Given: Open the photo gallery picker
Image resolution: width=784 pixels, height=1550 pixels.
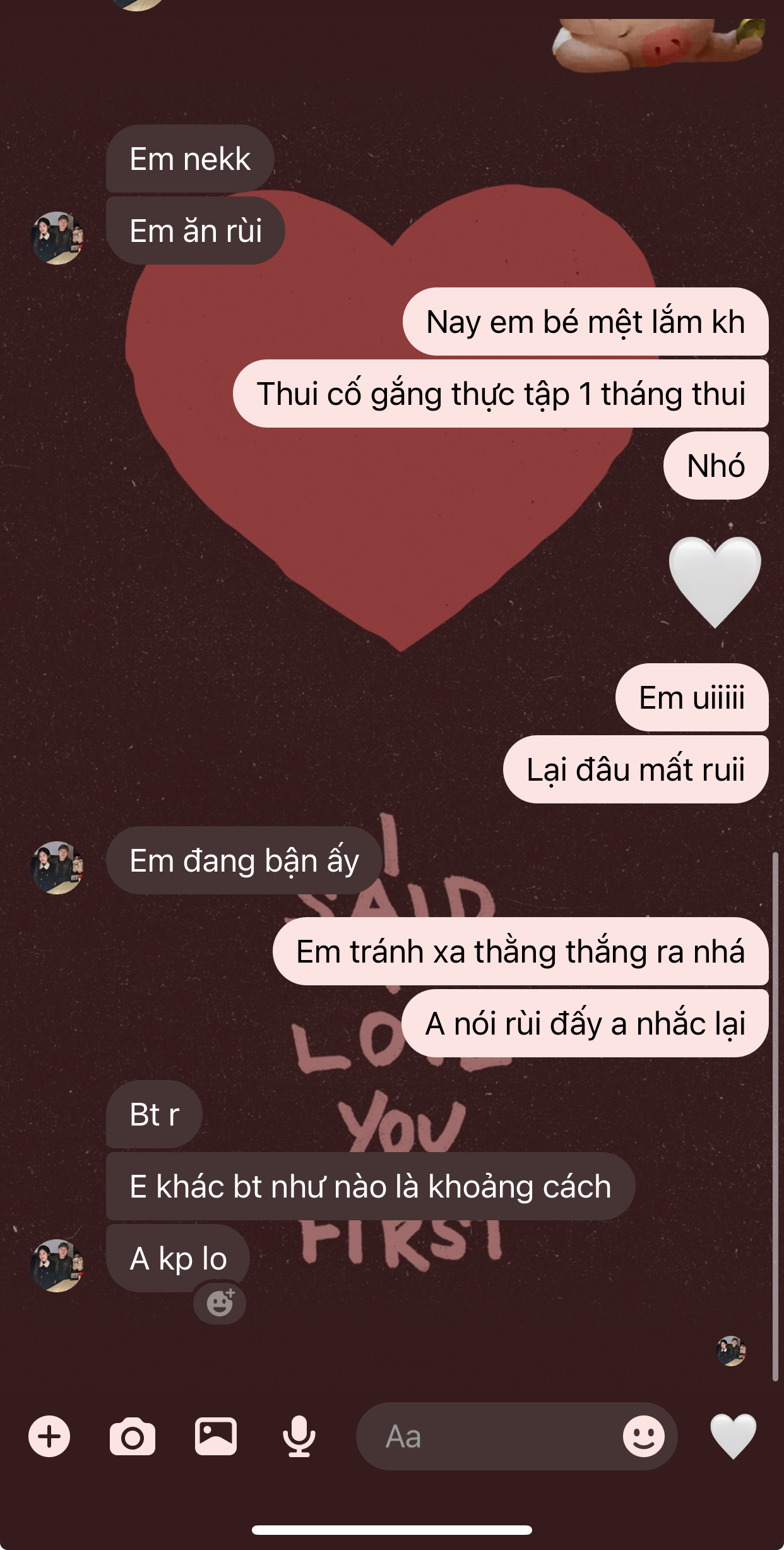Looking at the screenshot, I should coord(216,1436).
